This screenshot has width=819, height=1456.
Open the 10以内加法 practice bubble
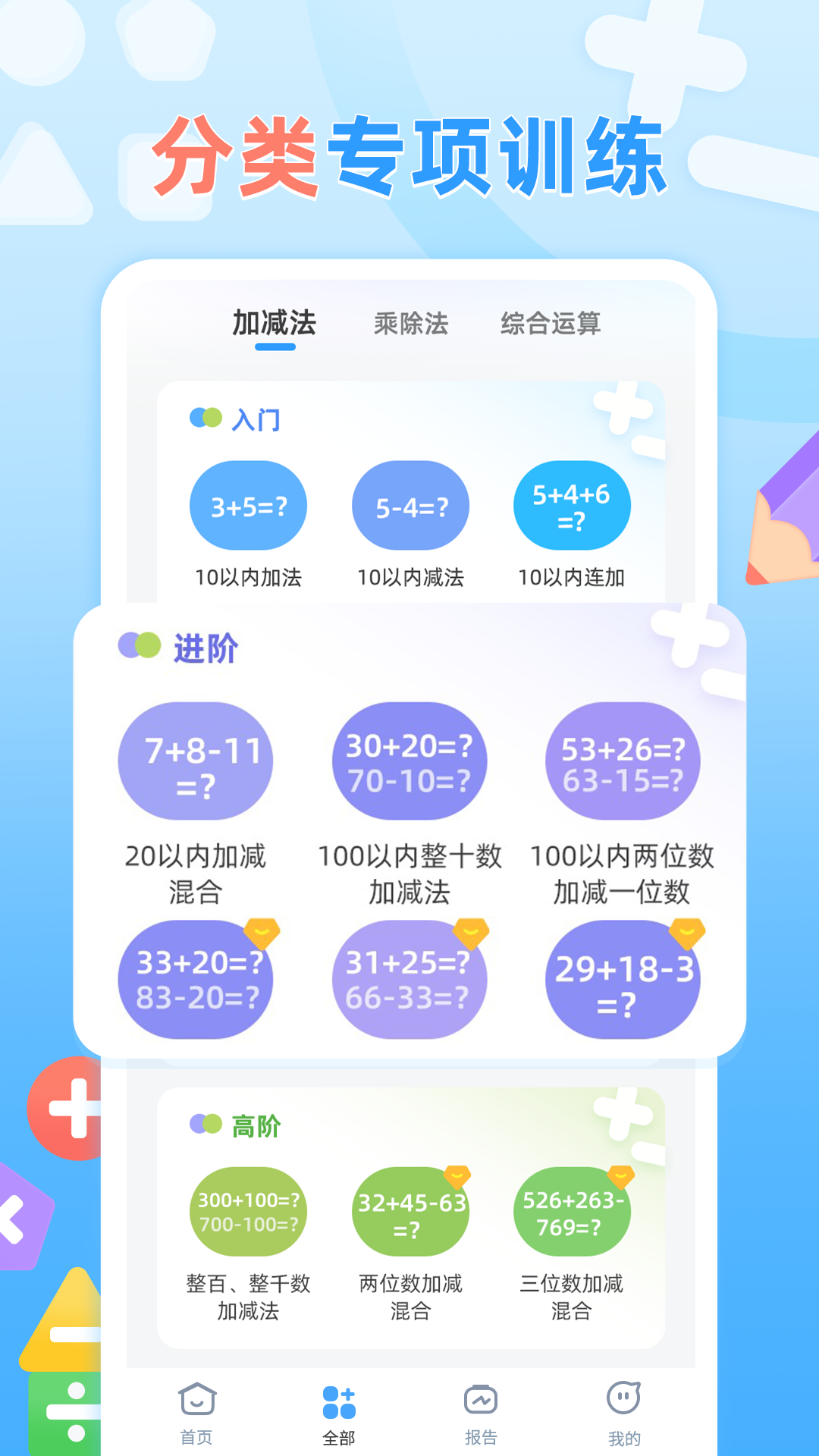[248, 505]
